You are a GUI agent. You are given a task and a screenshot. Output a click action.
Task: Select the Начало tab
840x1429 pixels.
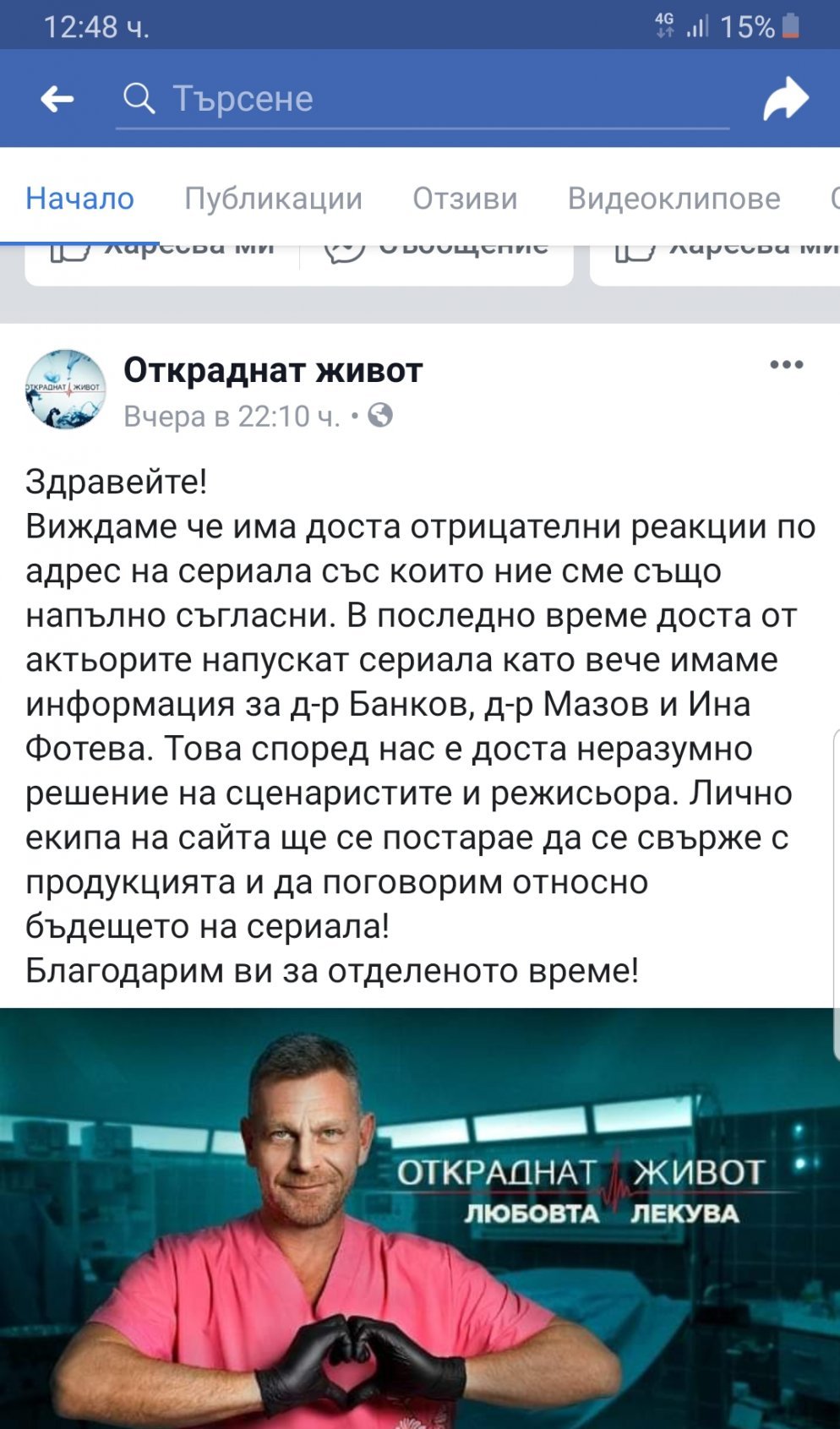(79, 199)
